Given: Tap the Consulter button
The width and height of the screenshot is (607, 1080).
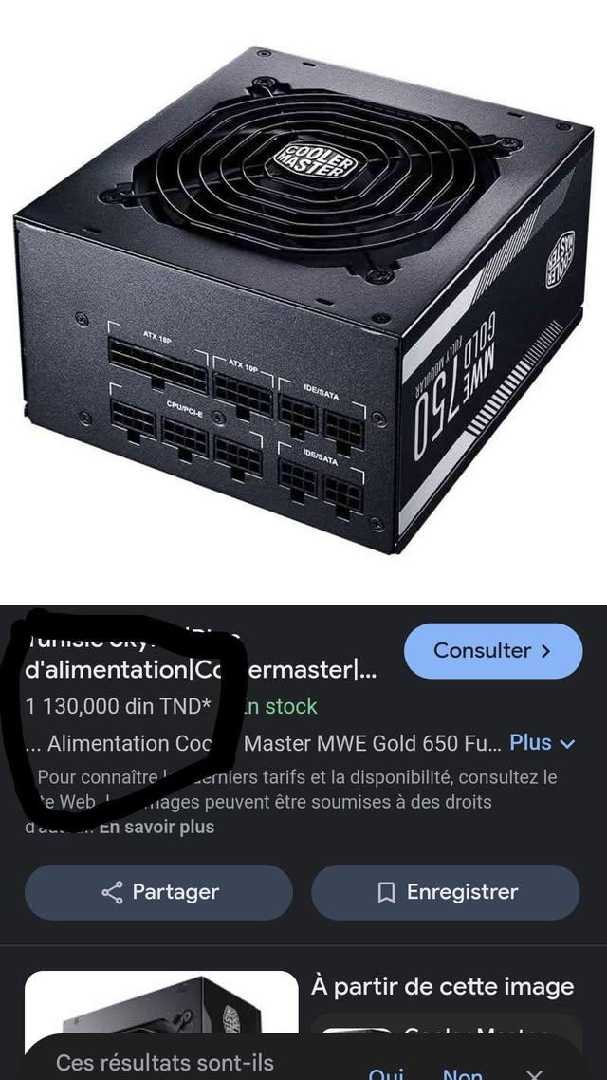Looking at the screenshot, I should pyautogui.click(x=492, y=651).
